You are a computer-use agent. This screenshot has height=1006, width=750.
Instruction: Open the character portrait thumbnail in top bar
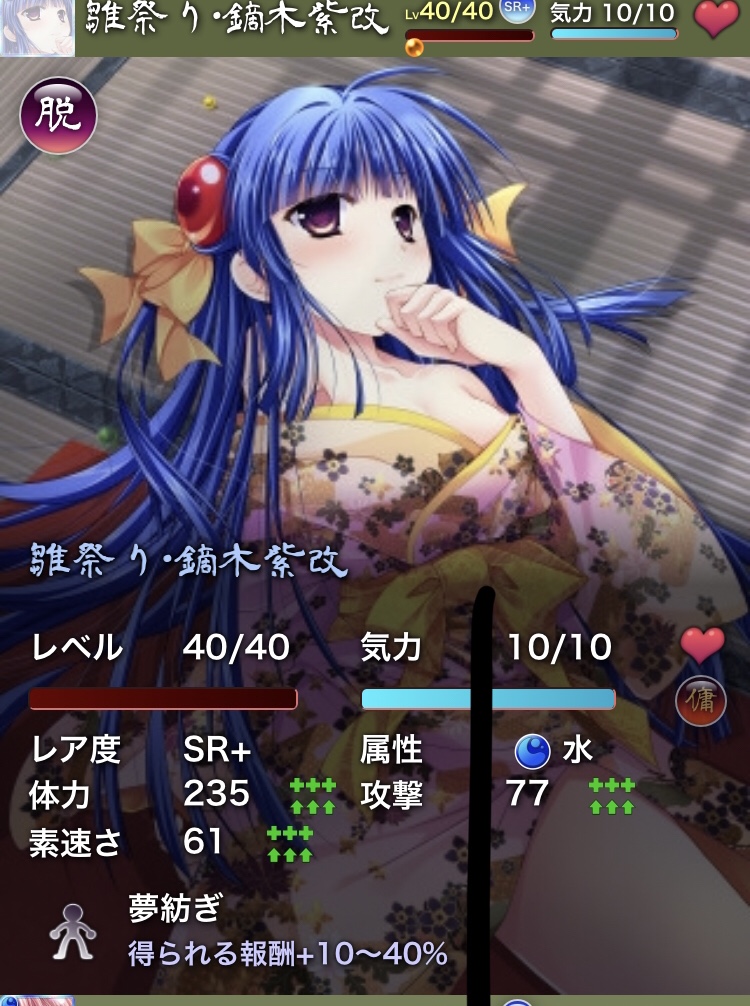(37, 26)
